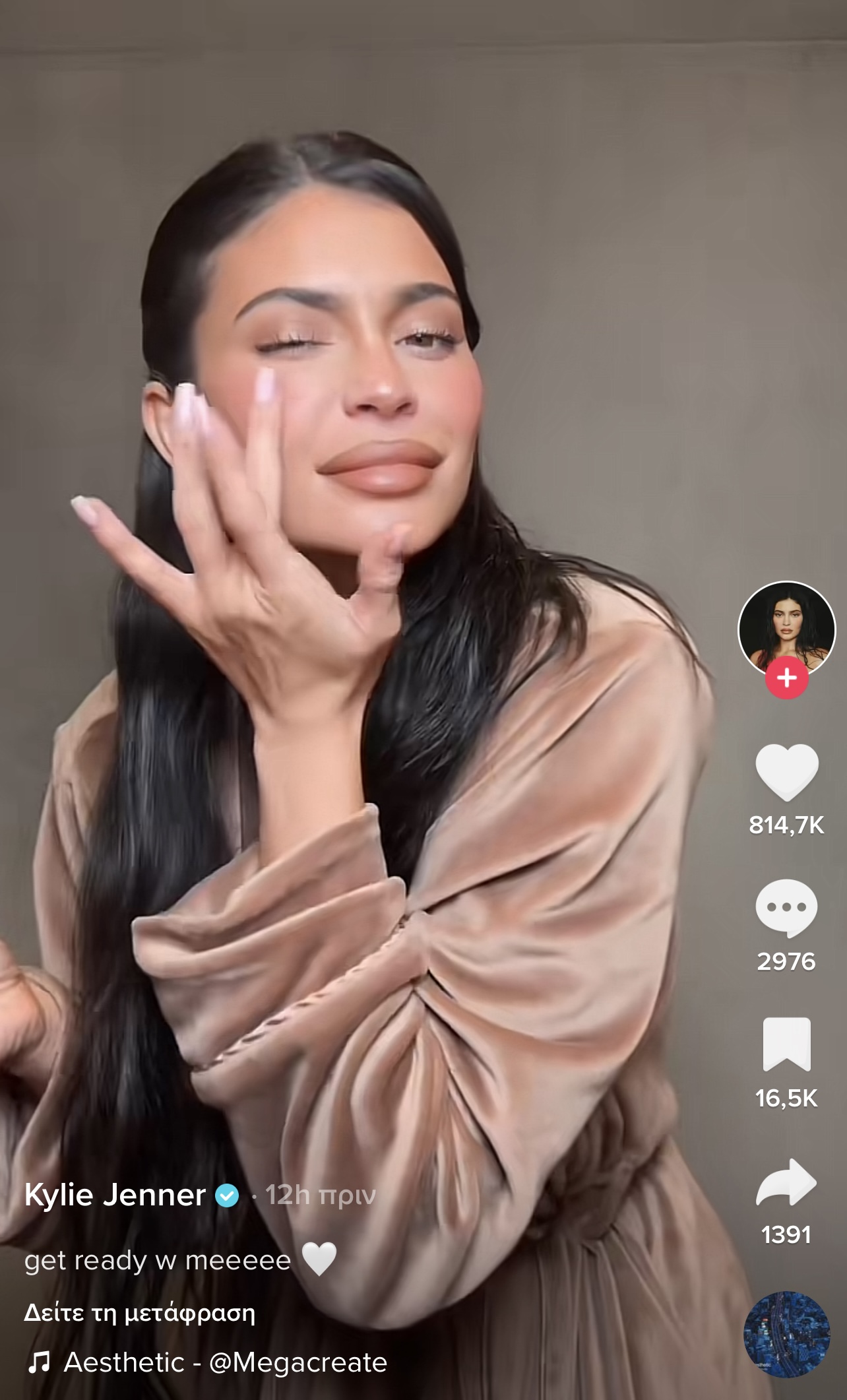Open the Aesthetic - @Megacreate sound
Screen dimensions: 847x1400
tap(224, 1362)
